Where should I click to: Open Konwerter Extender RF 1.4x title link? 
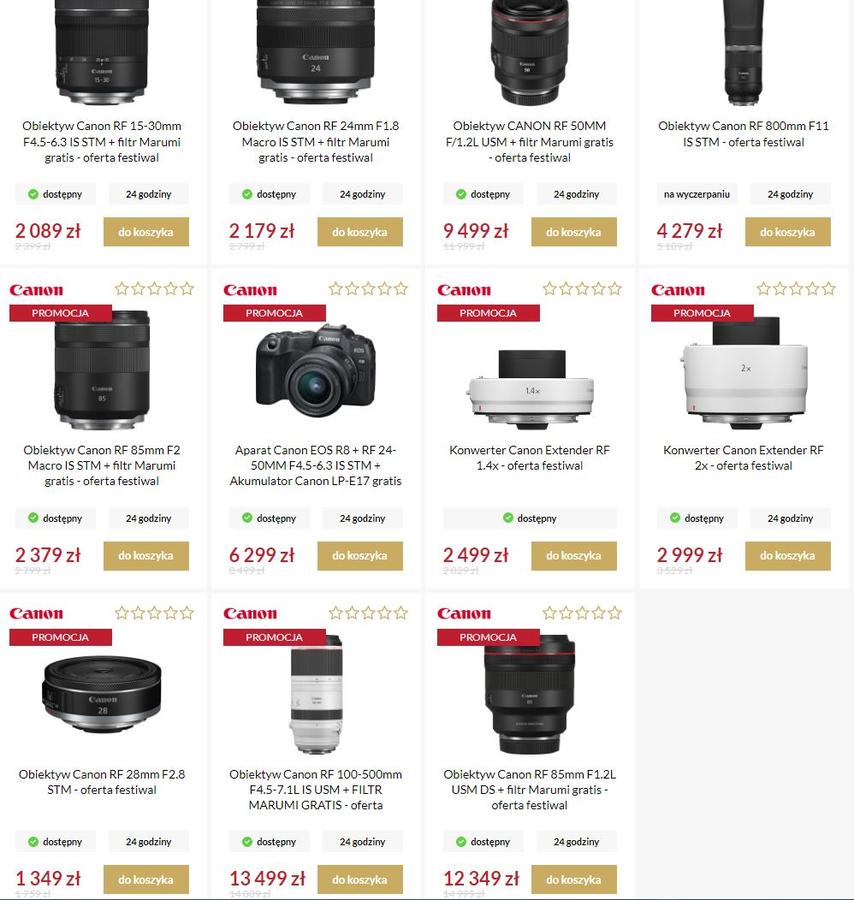coord(529,458)
